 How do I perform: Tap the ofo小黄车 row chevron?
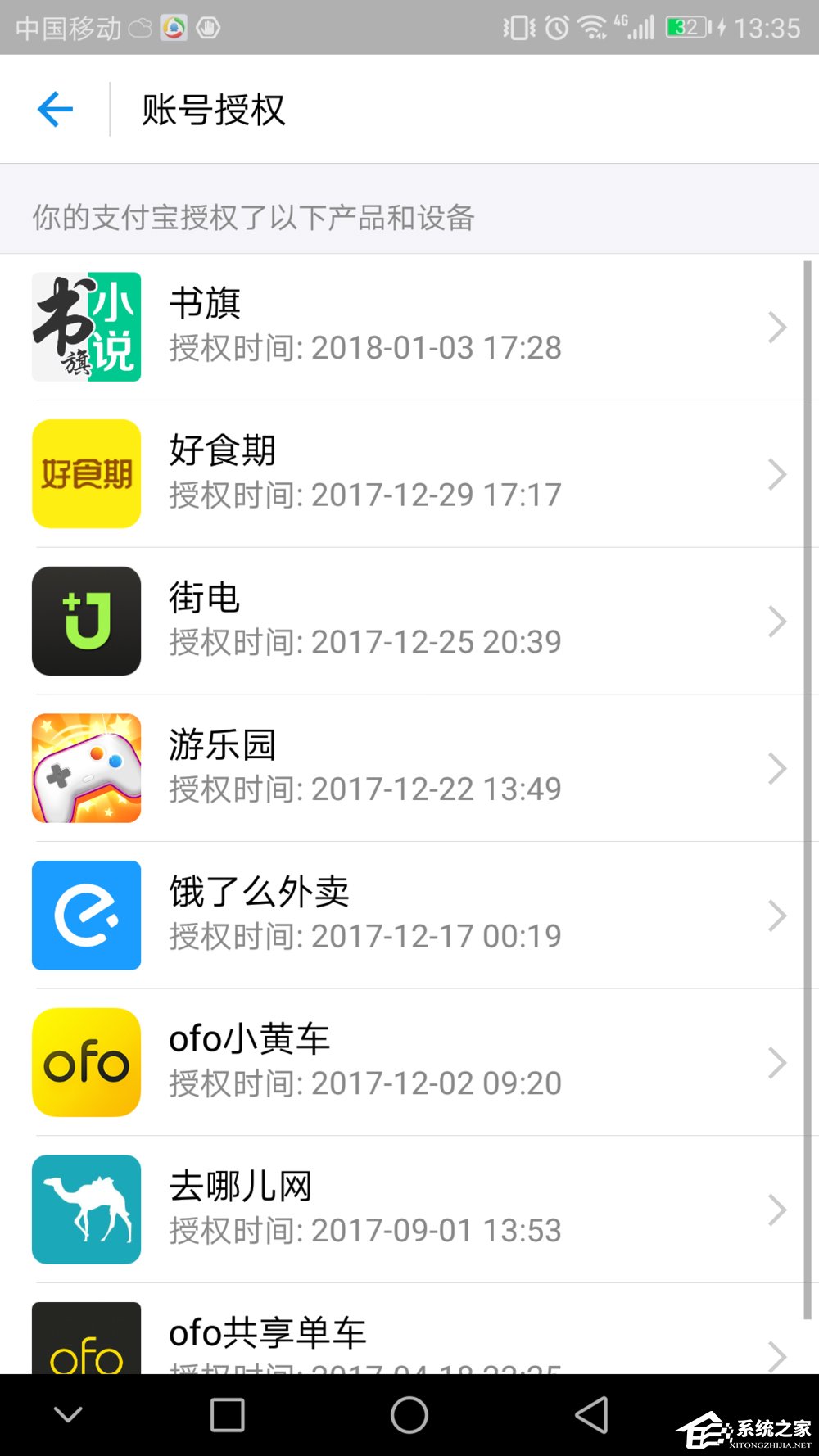[778, 1063]
